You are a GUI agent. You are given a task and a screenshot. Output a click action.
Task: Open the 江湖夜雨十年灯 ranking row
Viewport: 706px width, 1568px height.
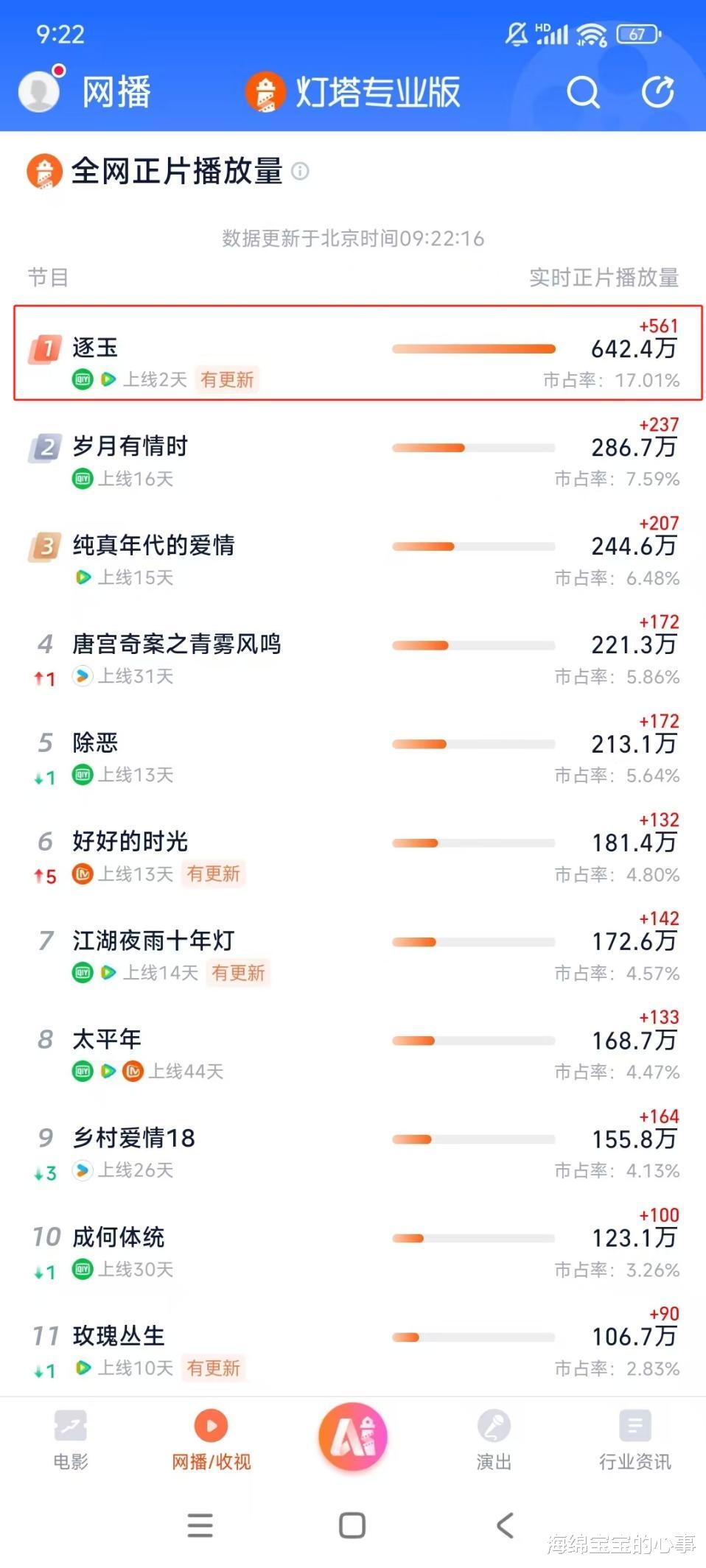click(x=354, y=946)
